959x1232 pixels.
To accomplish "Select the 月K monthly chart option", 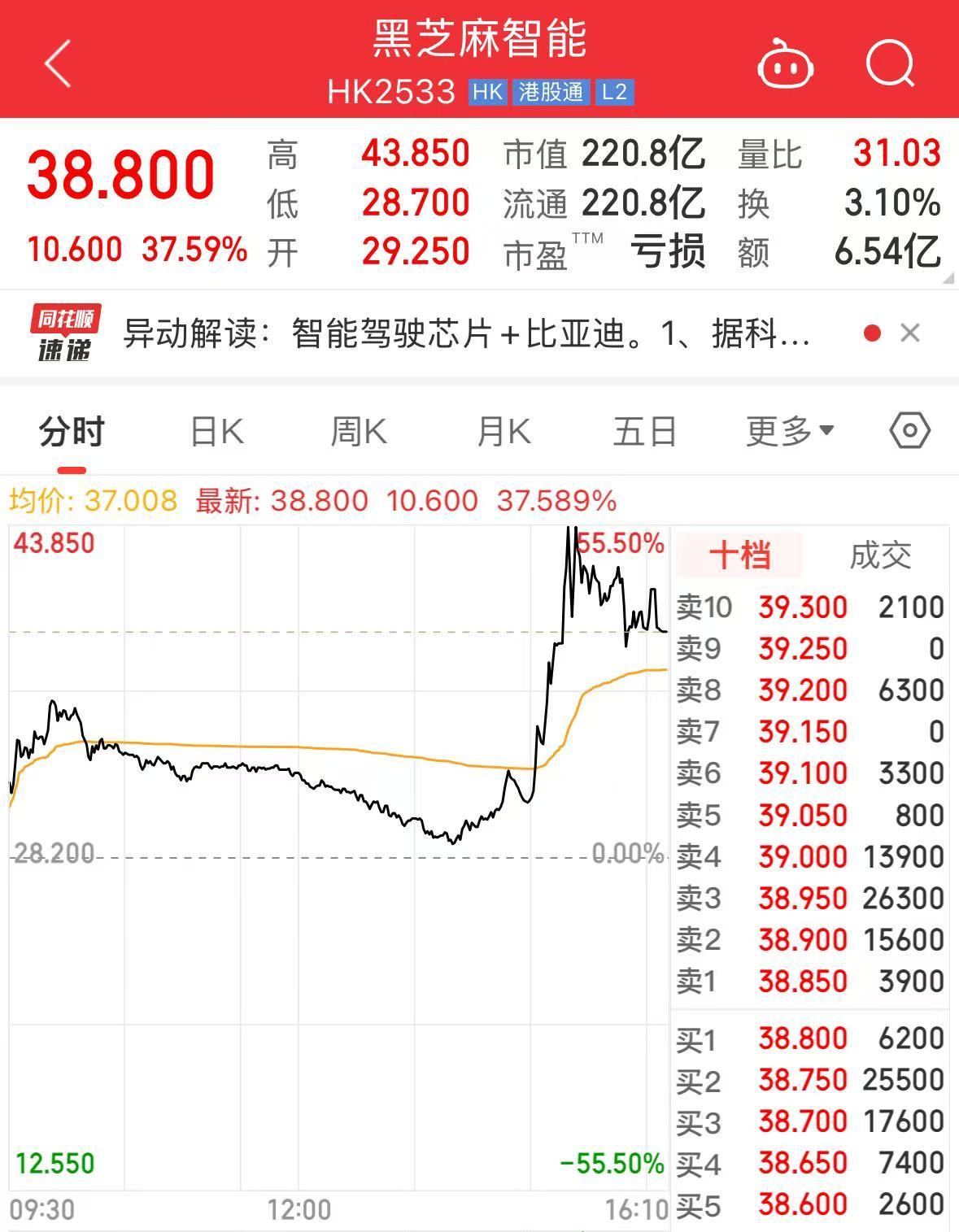I will point(503,432).
